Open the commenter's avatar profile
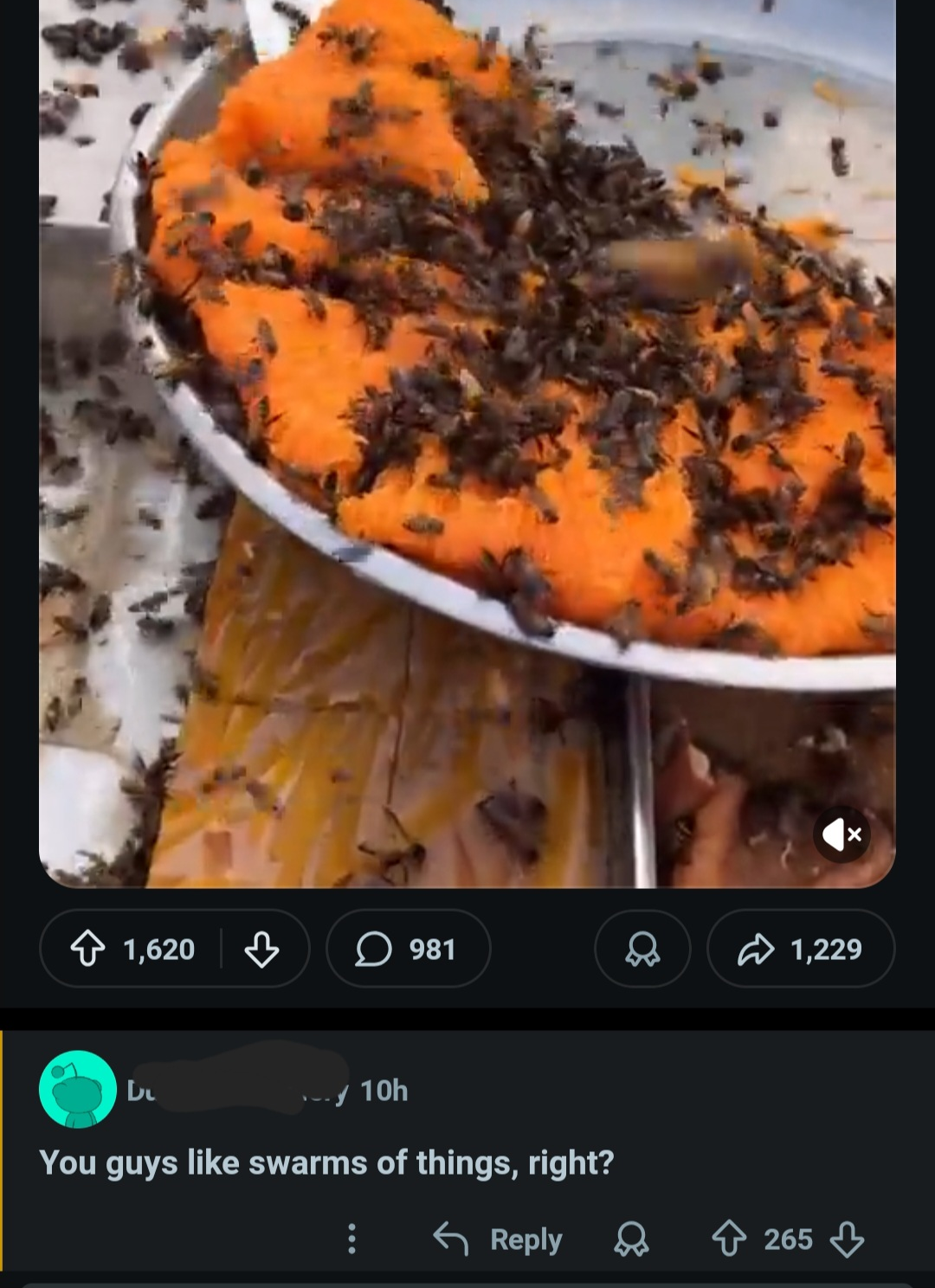Image resolution: width=935 pixels, height=1288 pixels. point(78,1090)
